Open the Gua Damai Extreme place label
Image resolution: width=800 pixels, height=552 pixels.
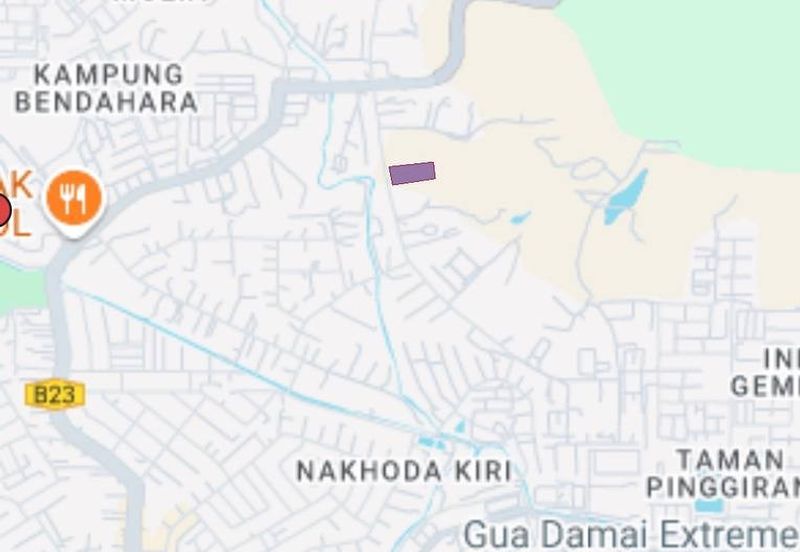pos(630,533)
